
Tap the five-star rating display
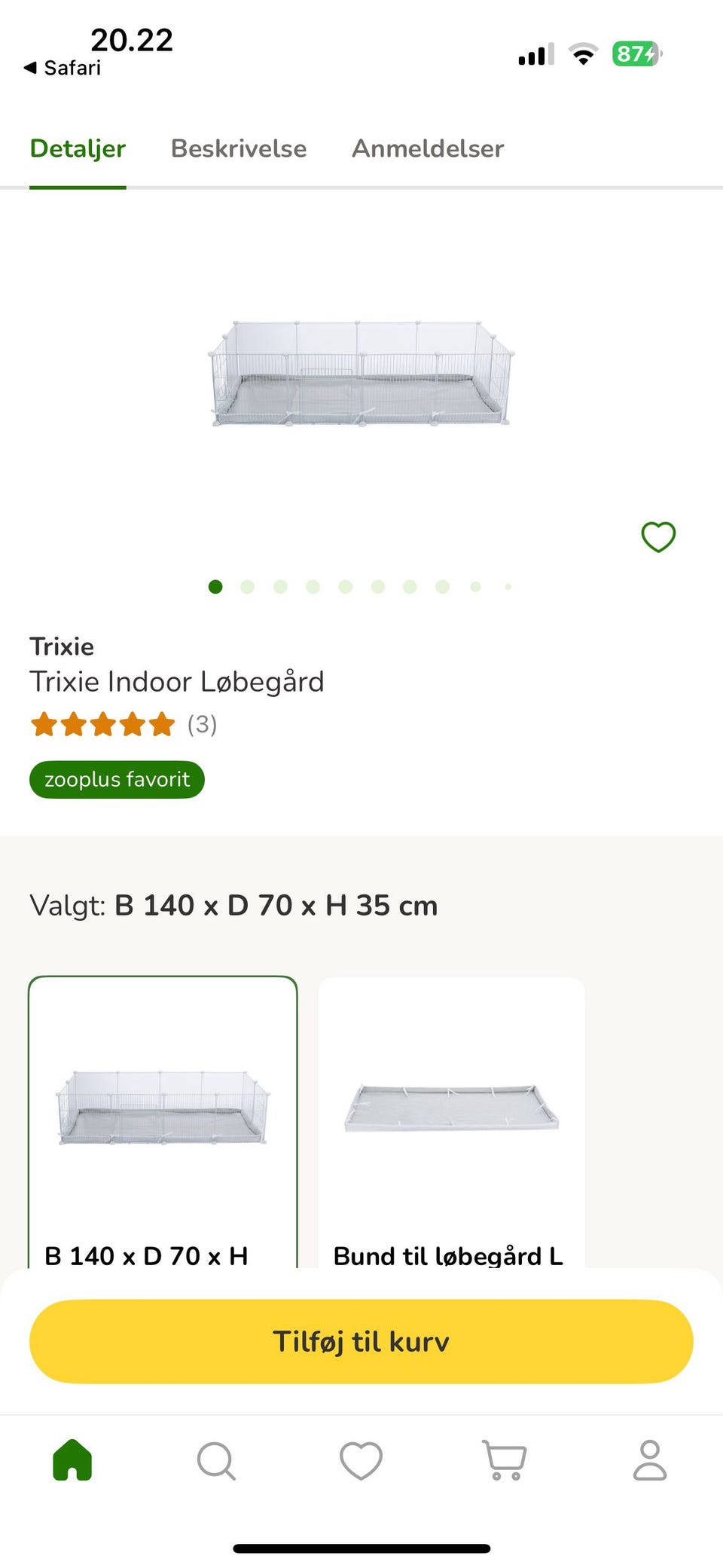coord(102,724)
